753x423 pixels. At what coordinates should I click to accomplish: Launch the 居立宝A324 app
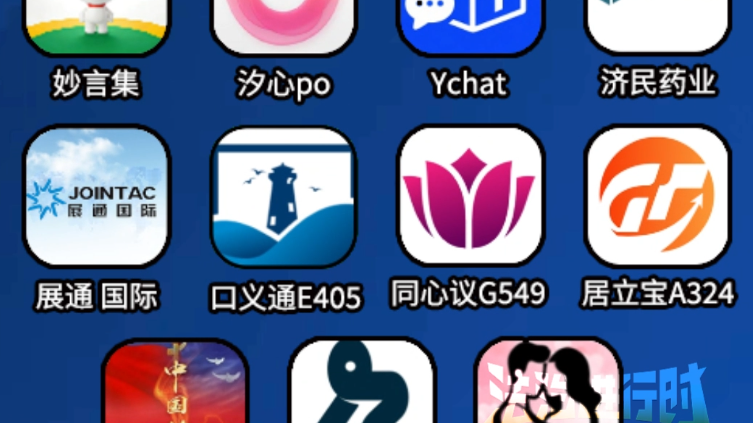coord(658,196)
